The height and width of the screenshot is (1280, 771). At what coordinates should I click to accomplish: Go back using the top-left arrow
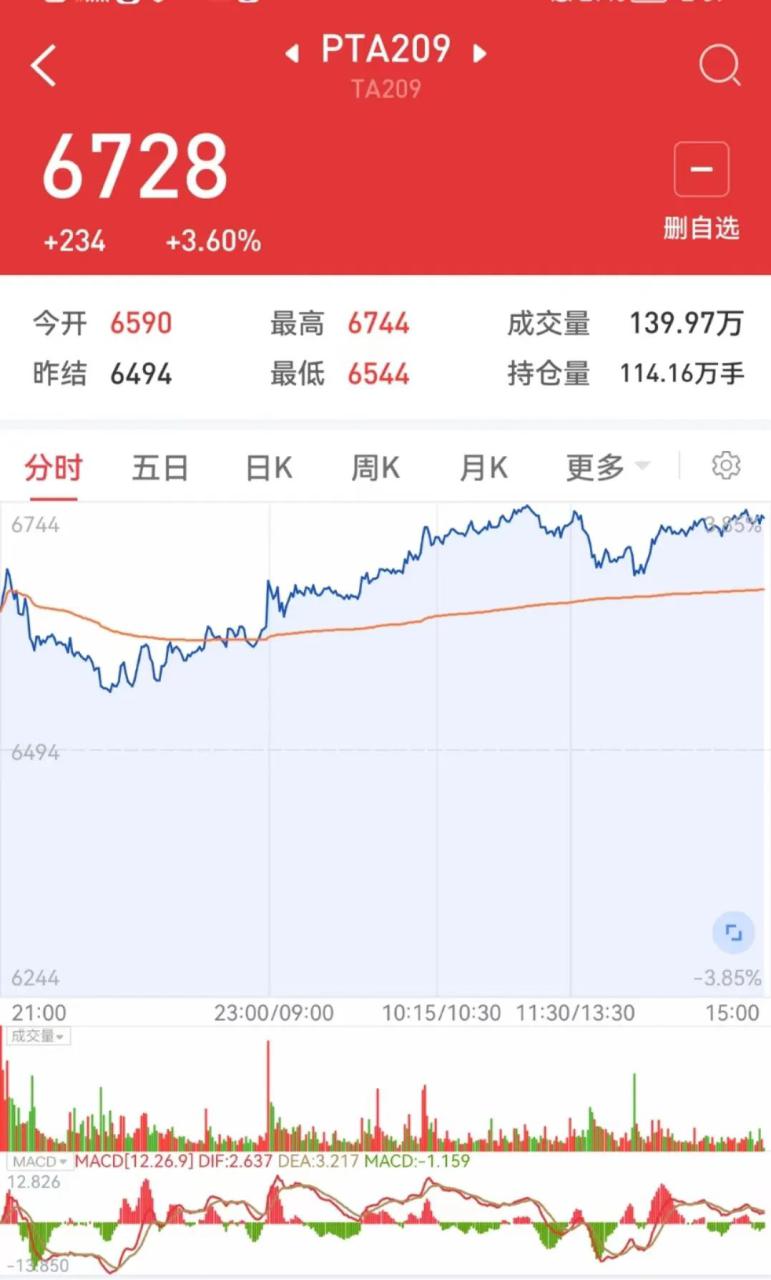43,66
